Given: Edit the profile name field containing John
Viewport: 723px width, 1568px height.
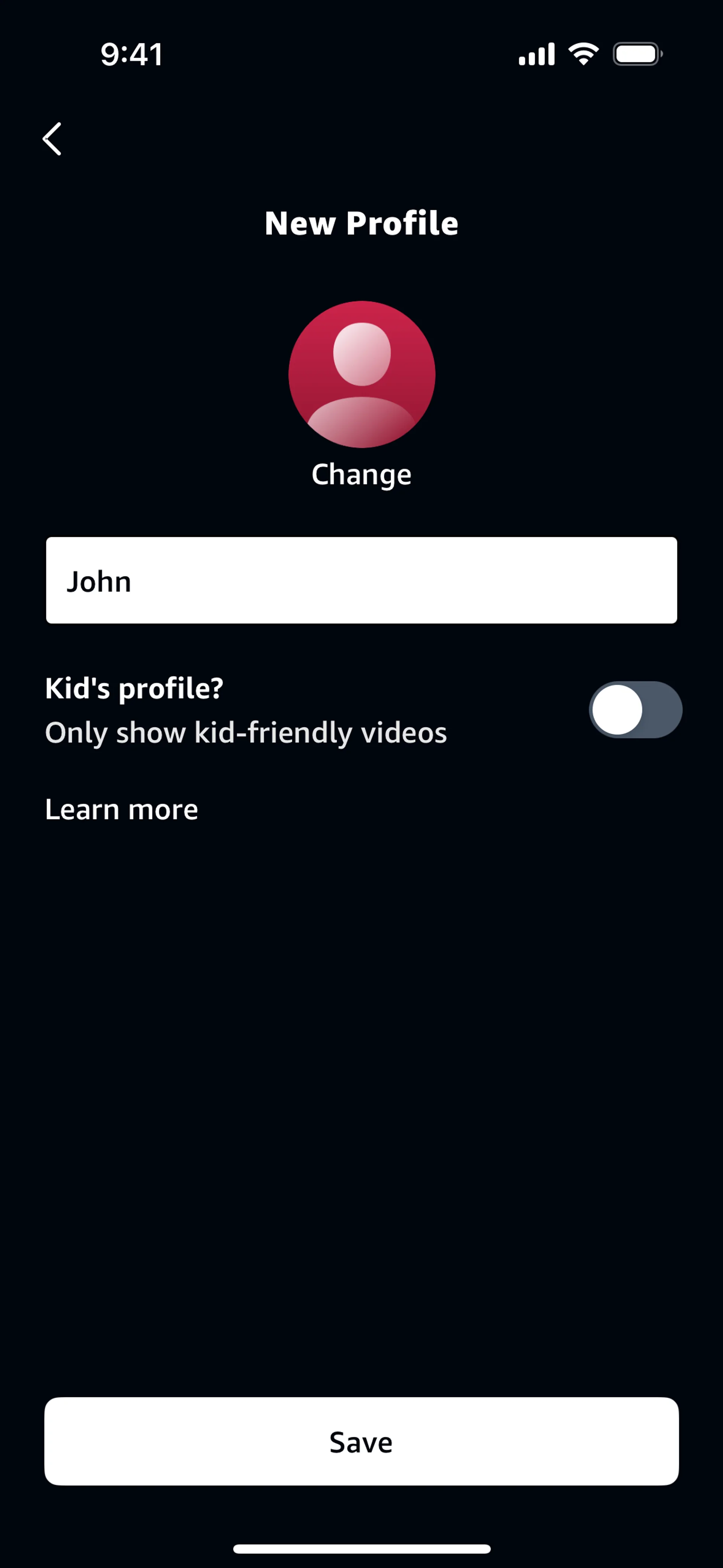Looking at the screenshot, I should 361,580.
